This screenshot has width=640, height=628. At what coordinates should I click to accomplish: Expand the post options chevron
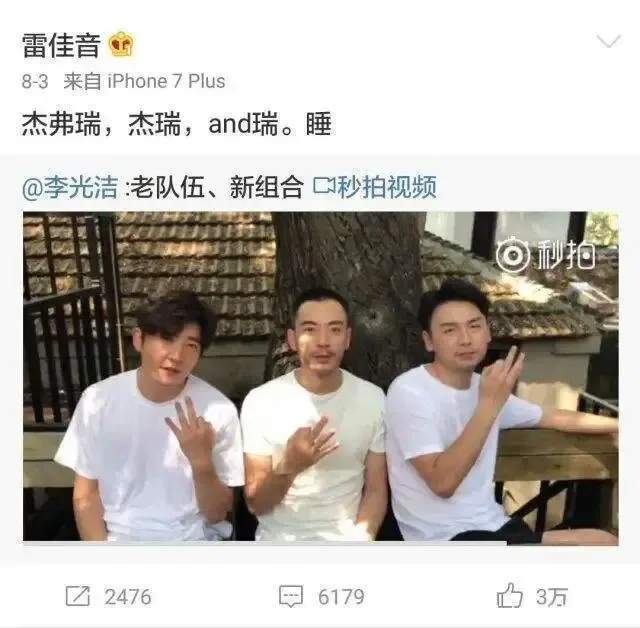click(608, 42)
